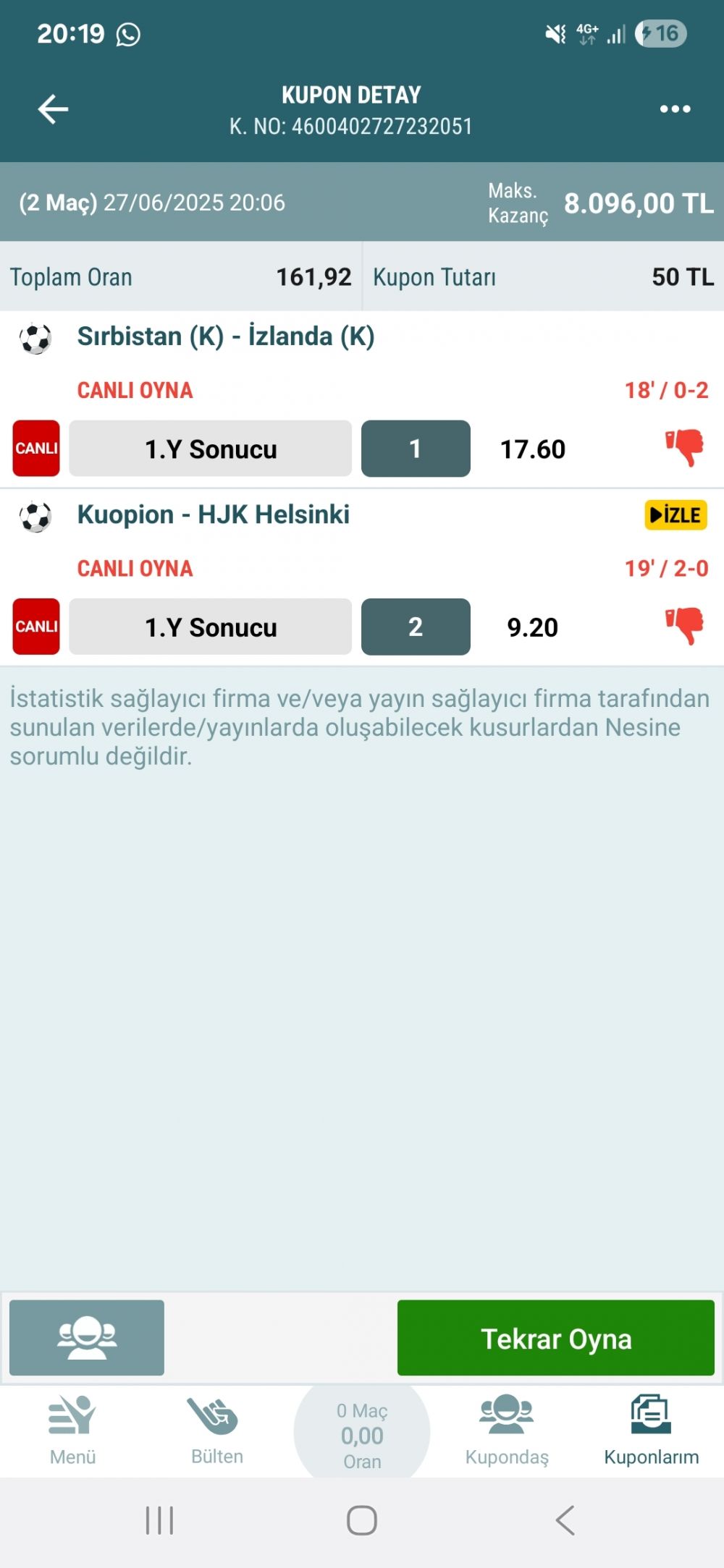This screenshot has height=1568, width=724.
Task: Switch to the Bülten tab
Action: (x=216, y=1431)
